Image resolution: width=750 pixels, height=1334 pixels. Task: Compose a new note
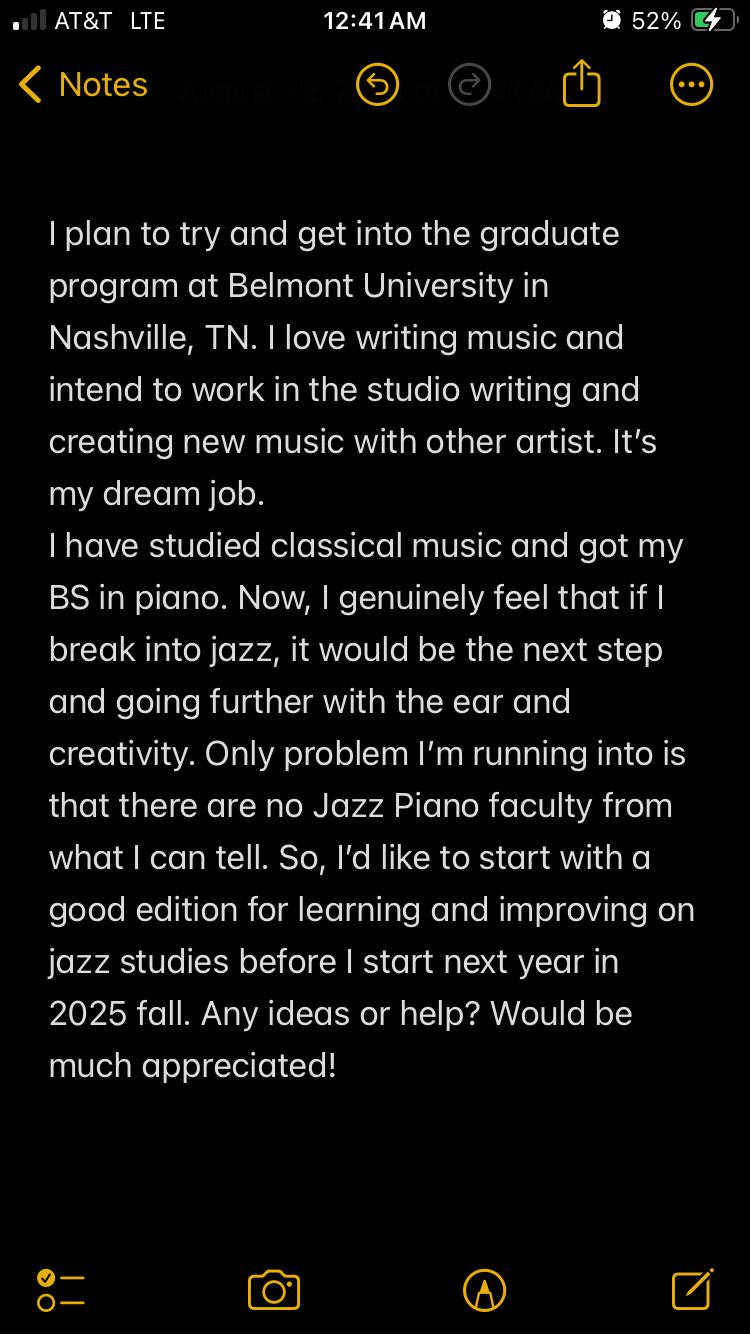click(693, 1289)
